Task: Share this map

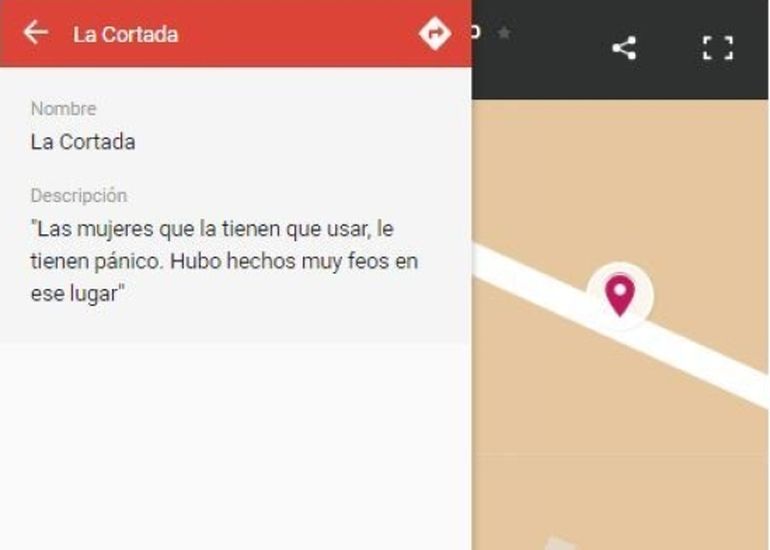Action: pyautogui.click(x=624, y=47)
